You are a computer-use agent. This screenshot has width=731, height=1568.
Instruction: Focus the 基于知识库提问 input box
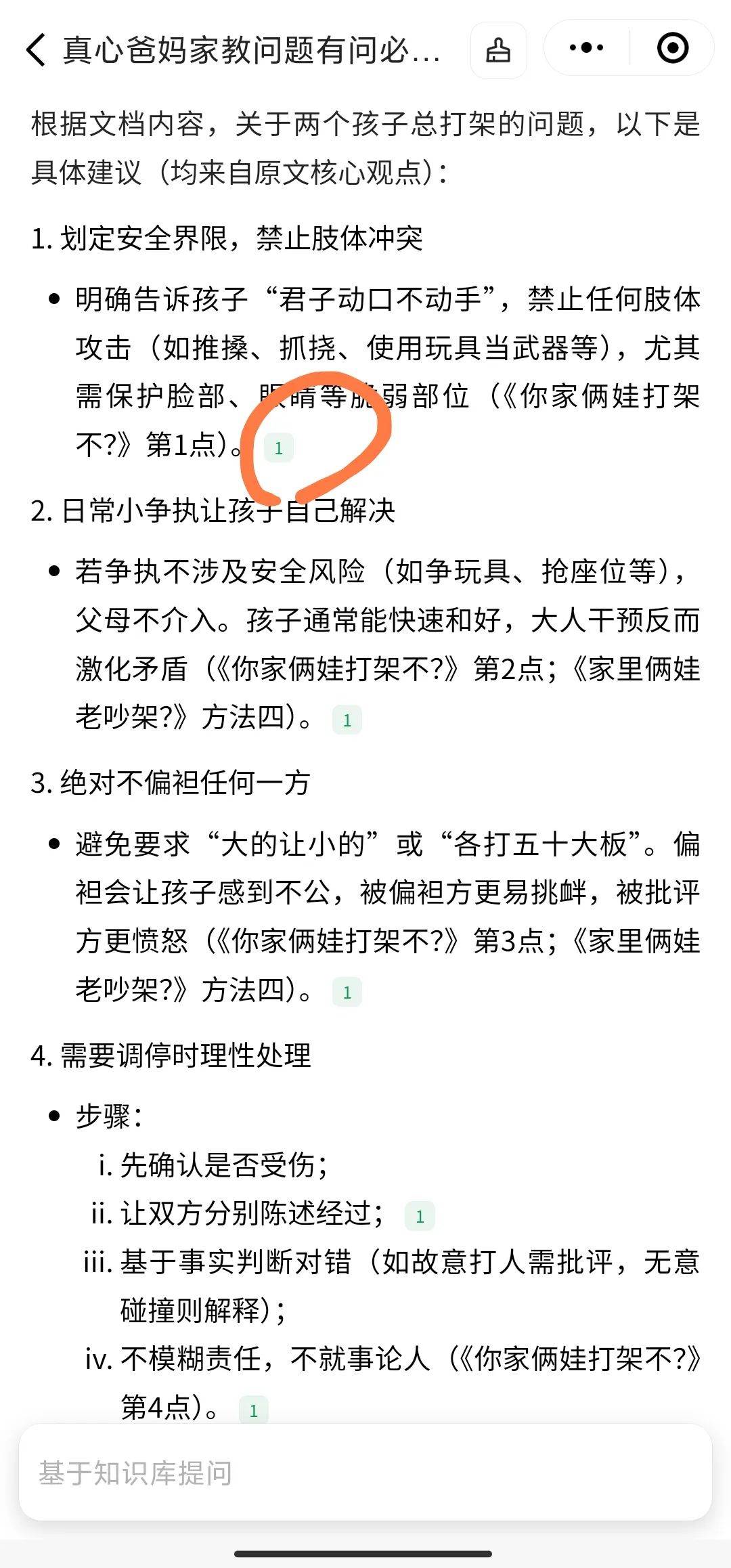tap(365, 1473)
